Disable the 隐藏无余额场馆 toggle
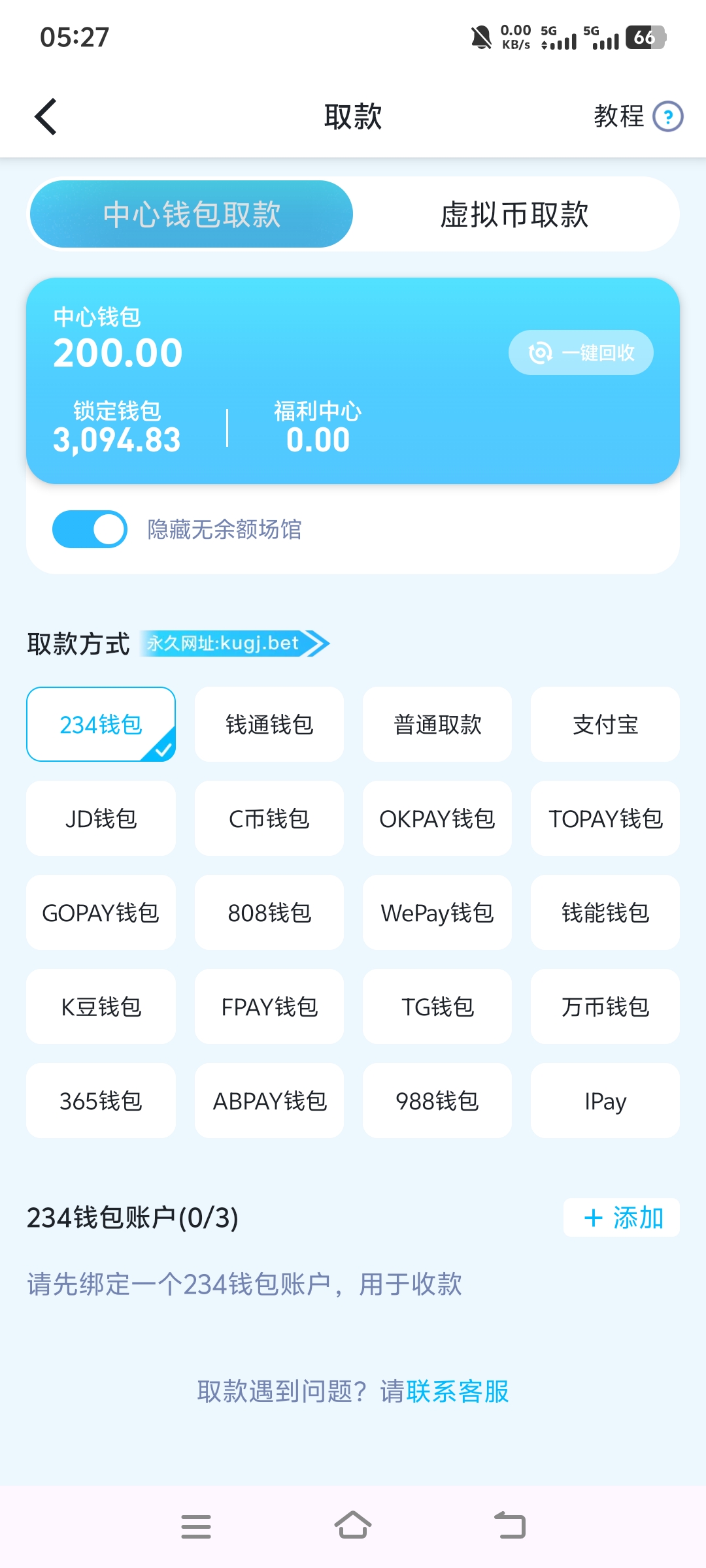The image size is (706, 1568). click(x=90, y=529)
